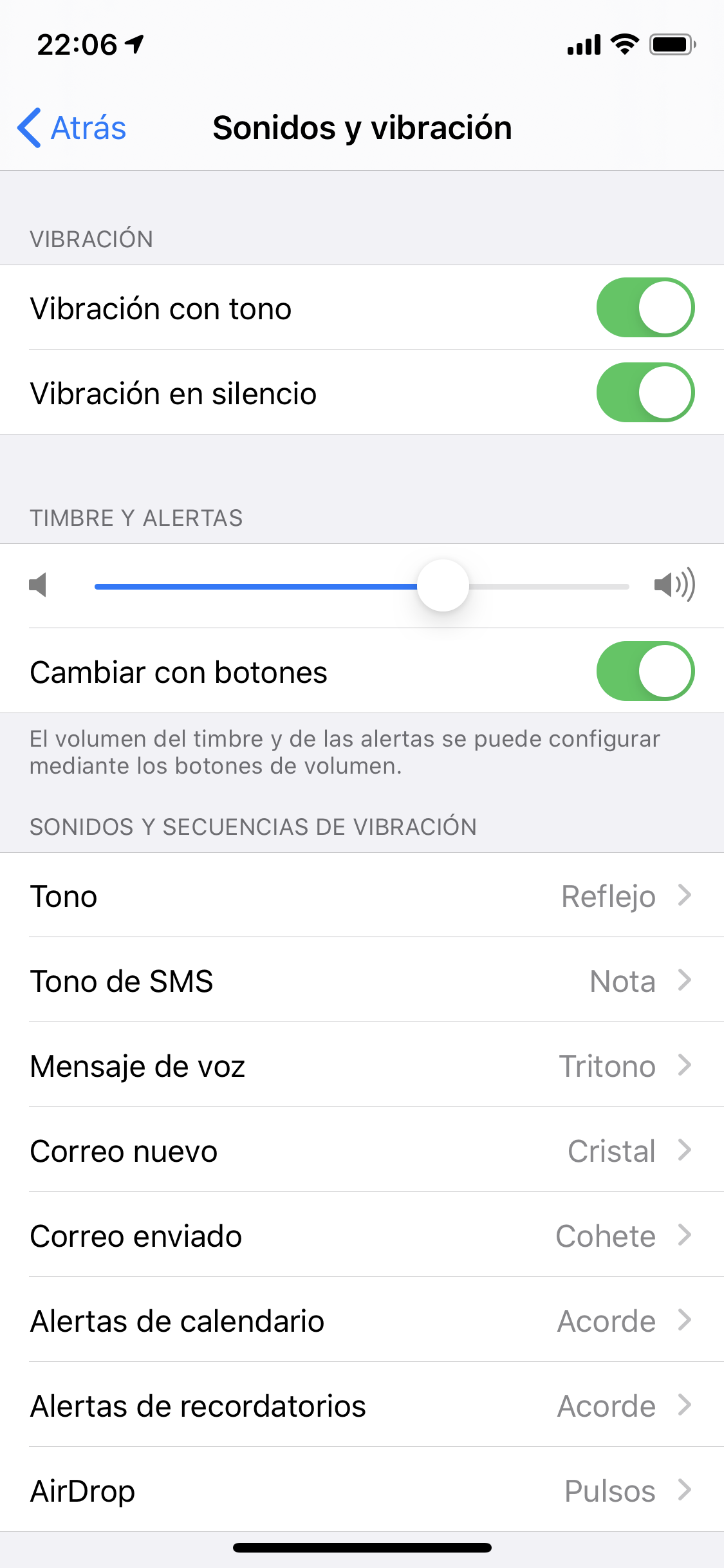Go back using the Atrás button

click(x=72, y=128)
